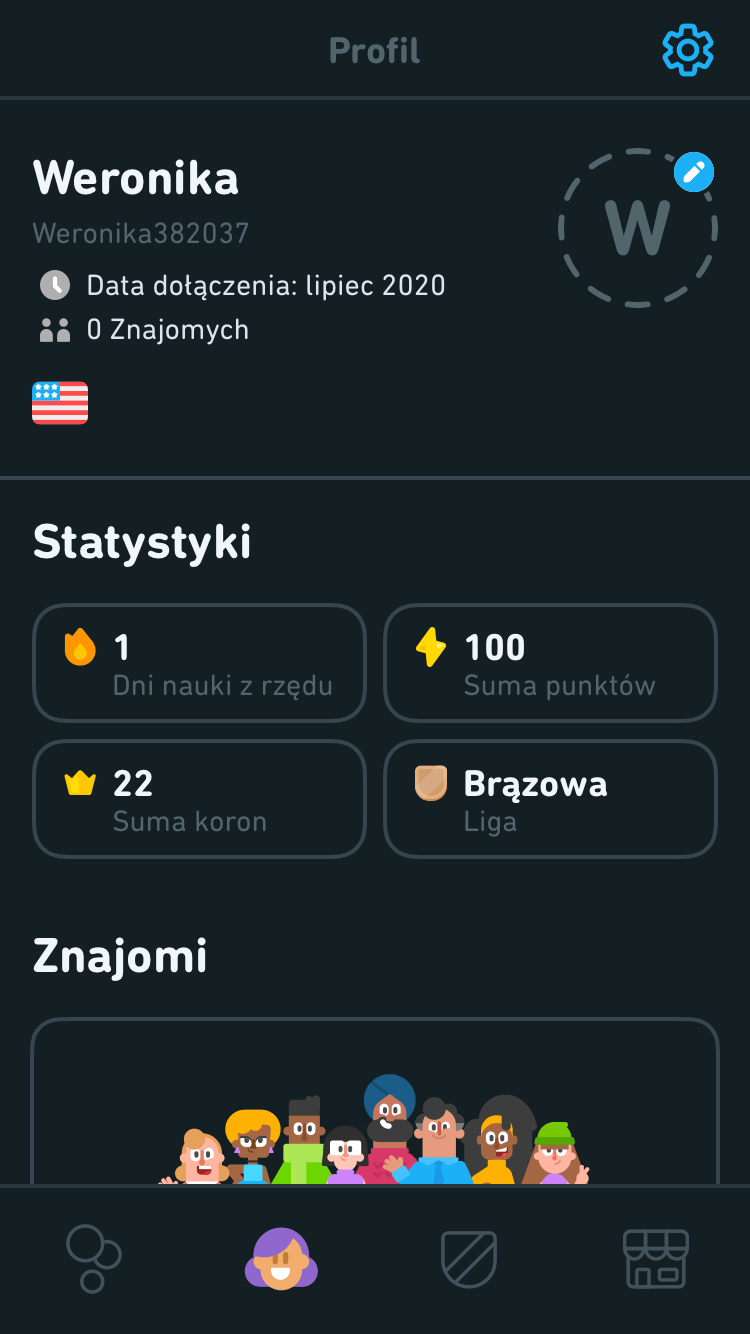Image resolution: width=750 pixels, height=1334 pixels.
Task: Select the profile face icon in navigation
Action: tap(281, 1257)
